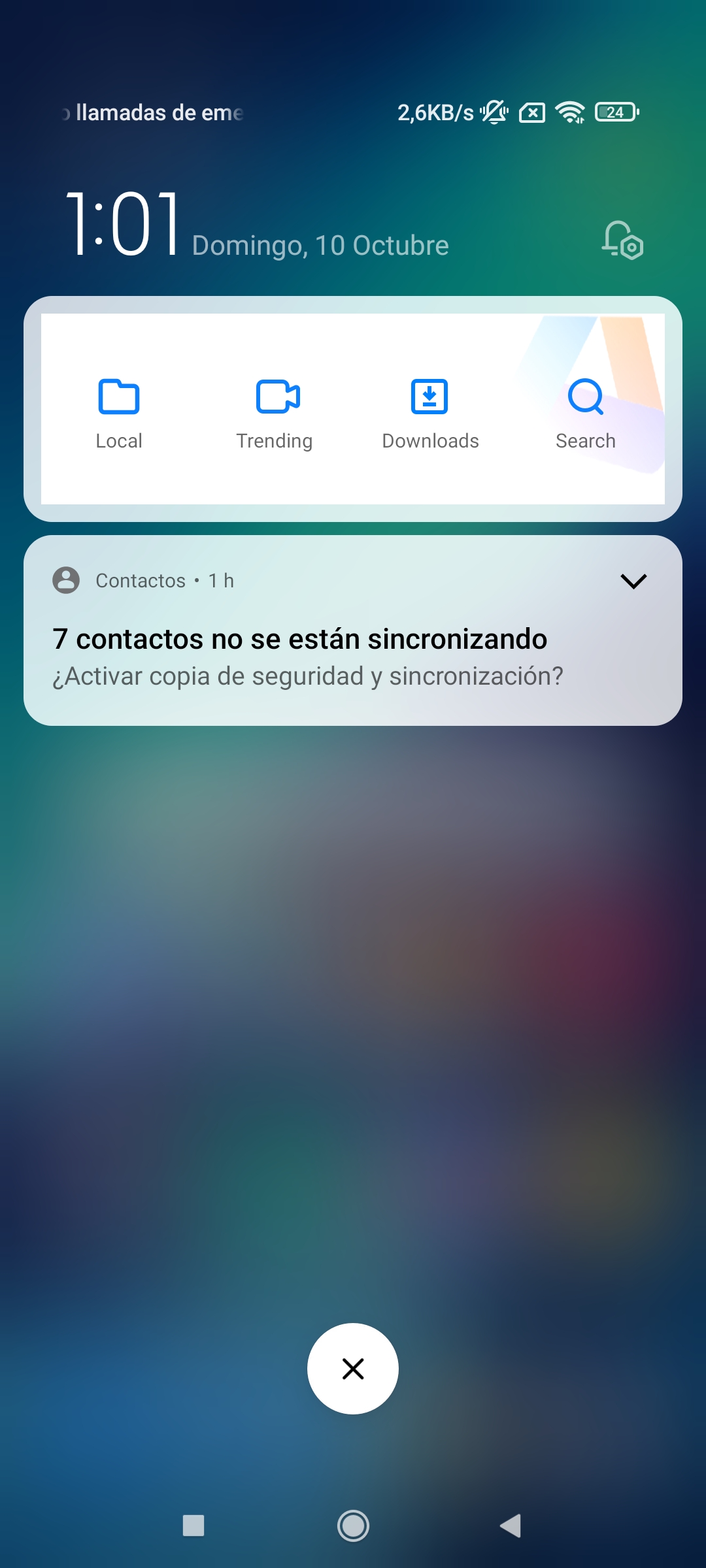Screen dimensions: 706x1568
Task: Tap the Search shortcut
Action: (x=586, y=414)
